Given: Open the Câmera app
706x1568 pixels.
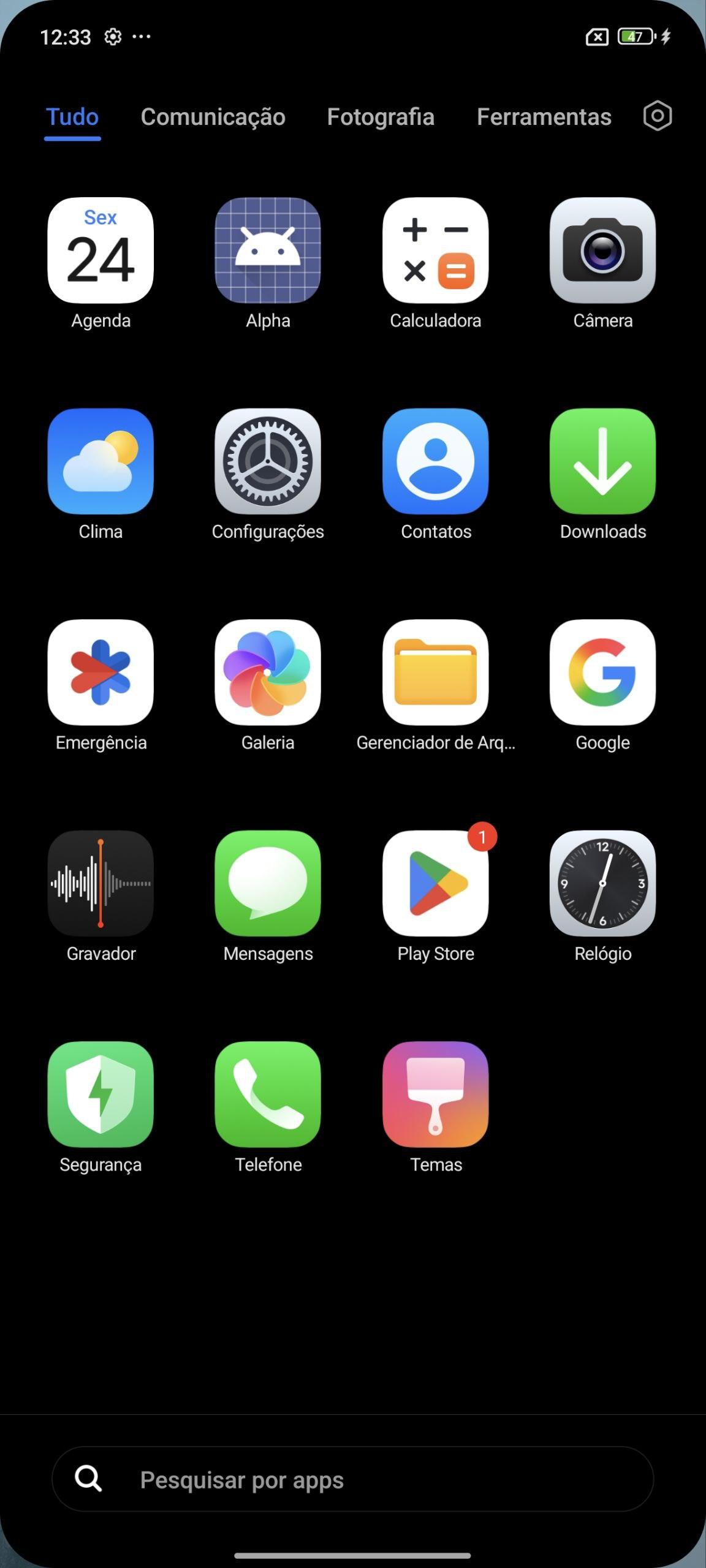Looking at the screenshot, I should (x=602, y=250).
